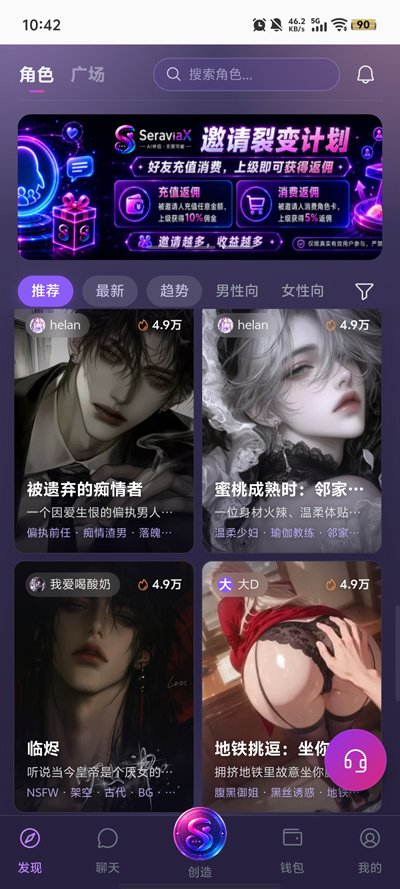The width and height of the screenshot is (400, 889).
Task: Tap the 搜索角色 search box
Action: point(246,74)
